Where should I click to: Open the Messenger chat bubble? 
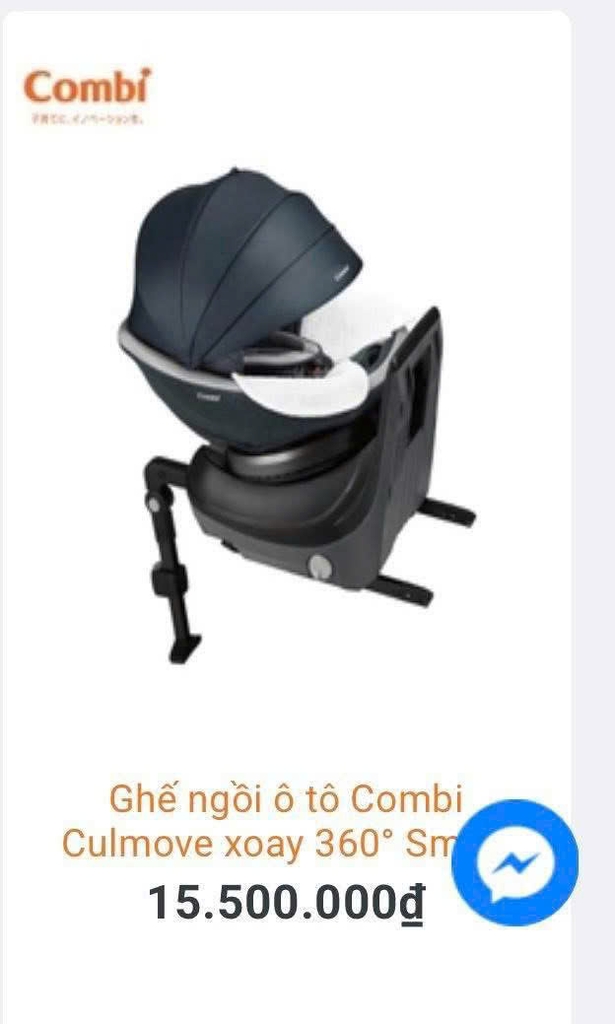click(515, 861)
